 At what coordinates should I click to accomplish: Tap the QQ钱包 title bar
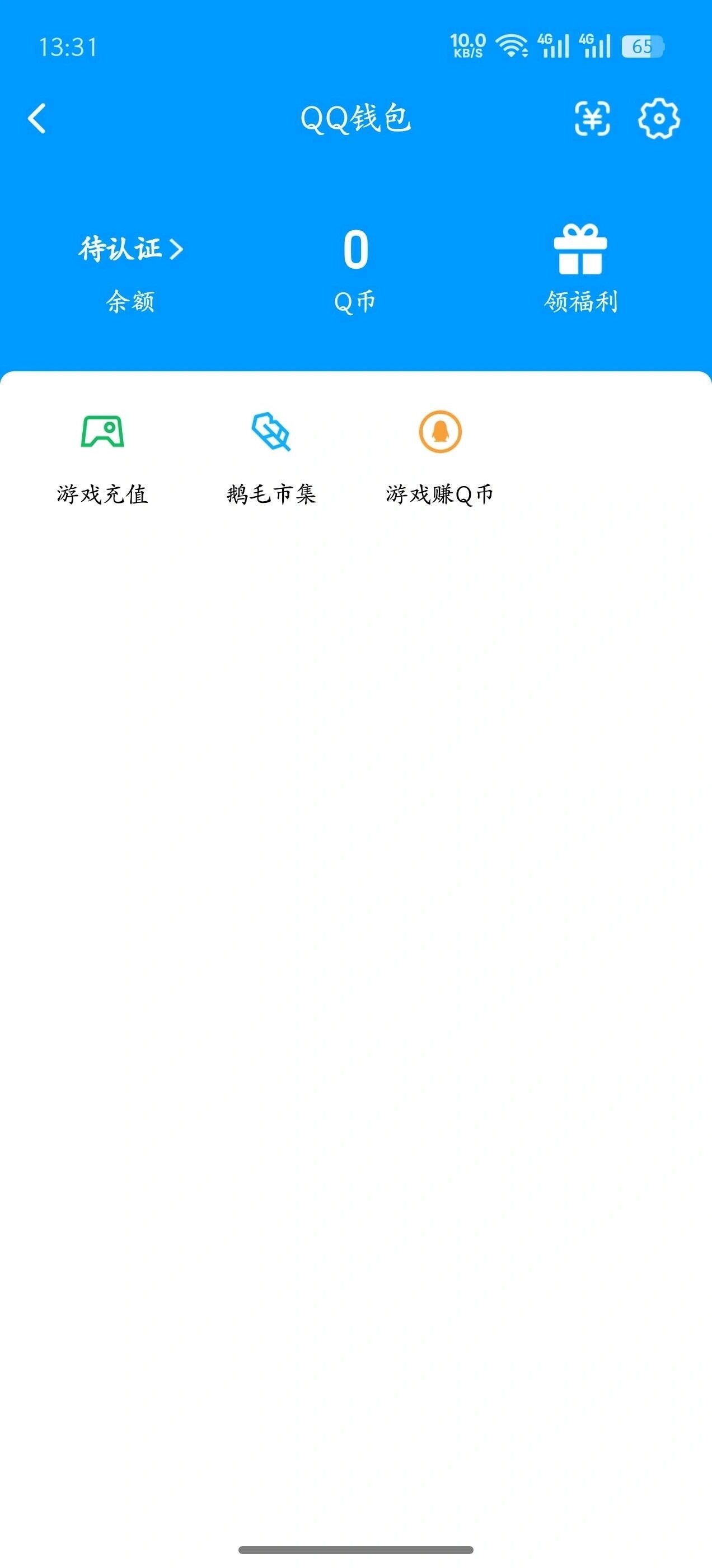click(356, 119)
